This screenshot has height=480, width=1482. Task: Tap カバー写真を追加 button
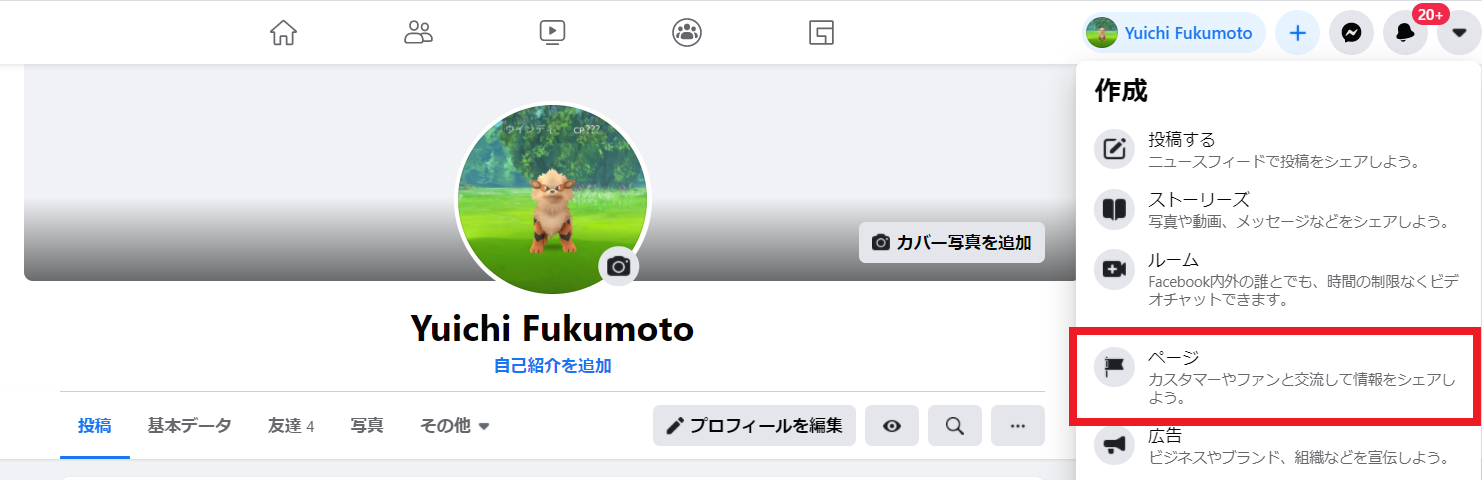951,242
